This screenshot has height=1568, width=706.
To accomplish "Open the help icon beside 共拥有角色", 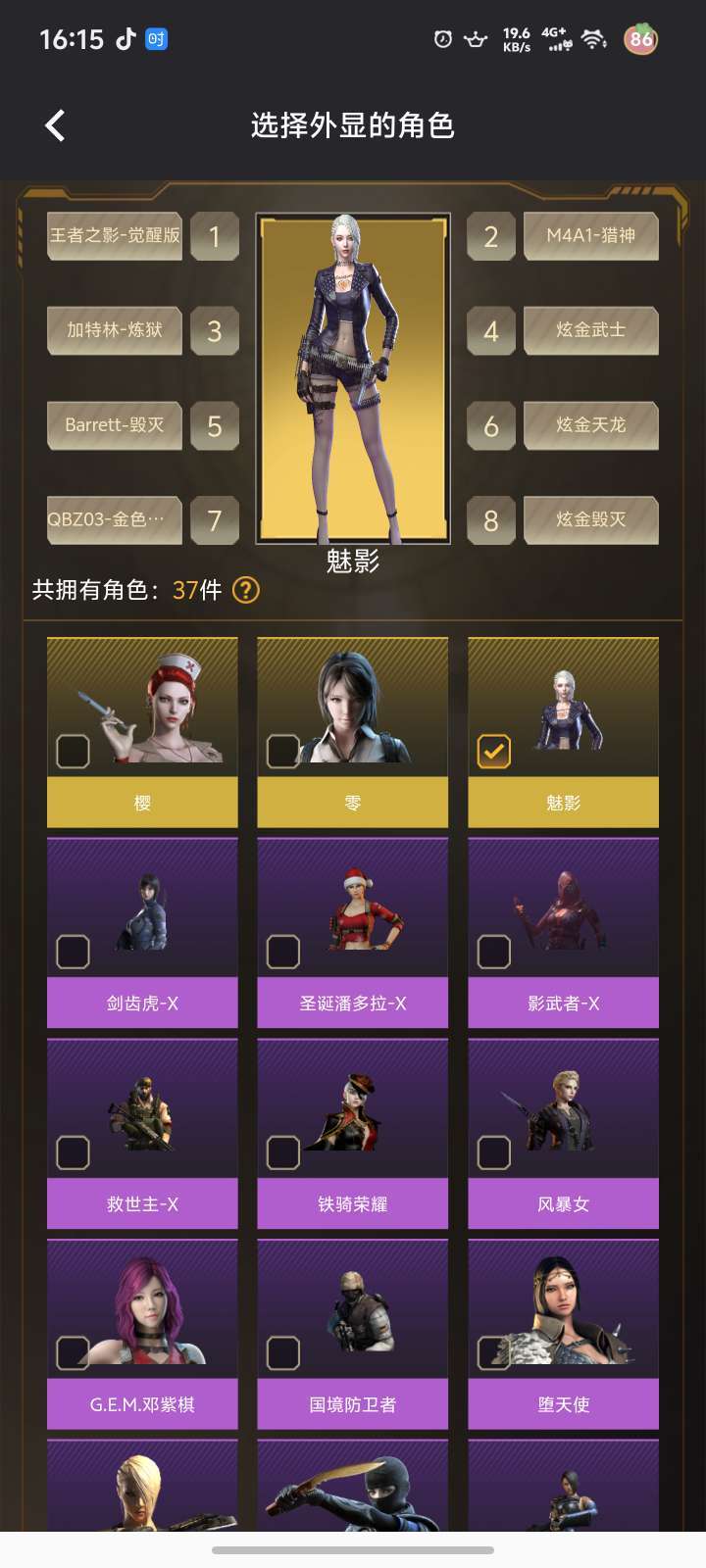I will click(245, 590).
